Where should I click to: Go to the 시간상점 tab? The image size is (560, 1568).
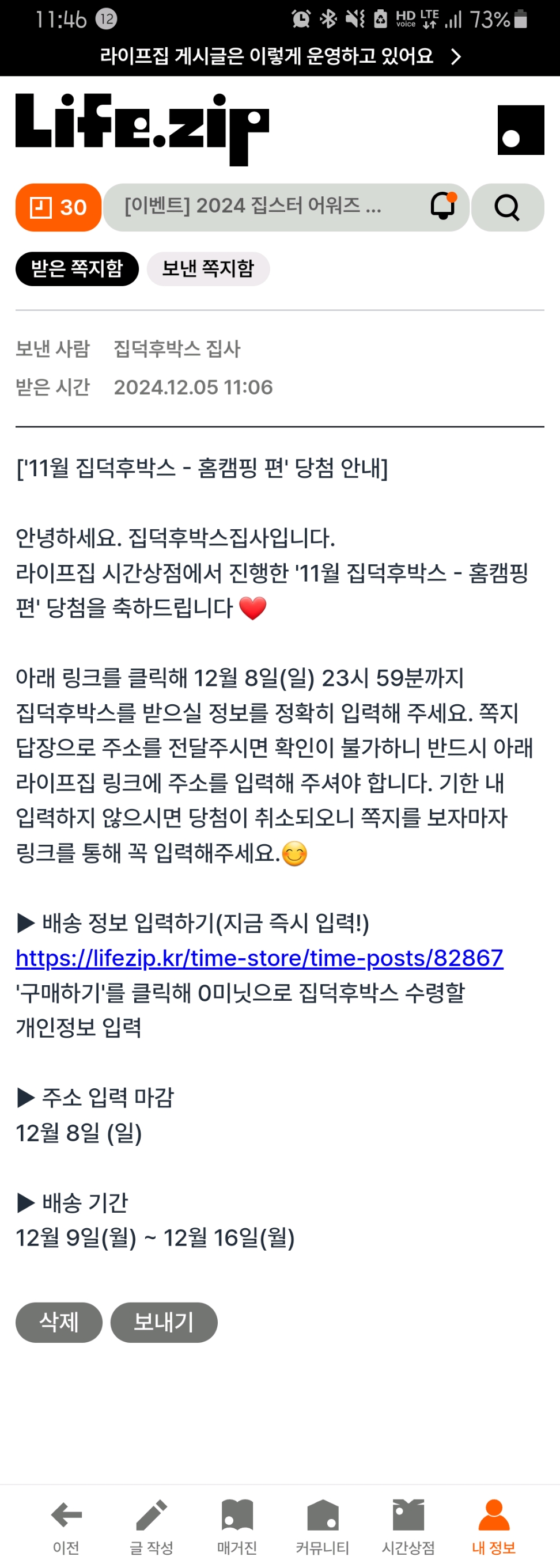[408, 1527]
